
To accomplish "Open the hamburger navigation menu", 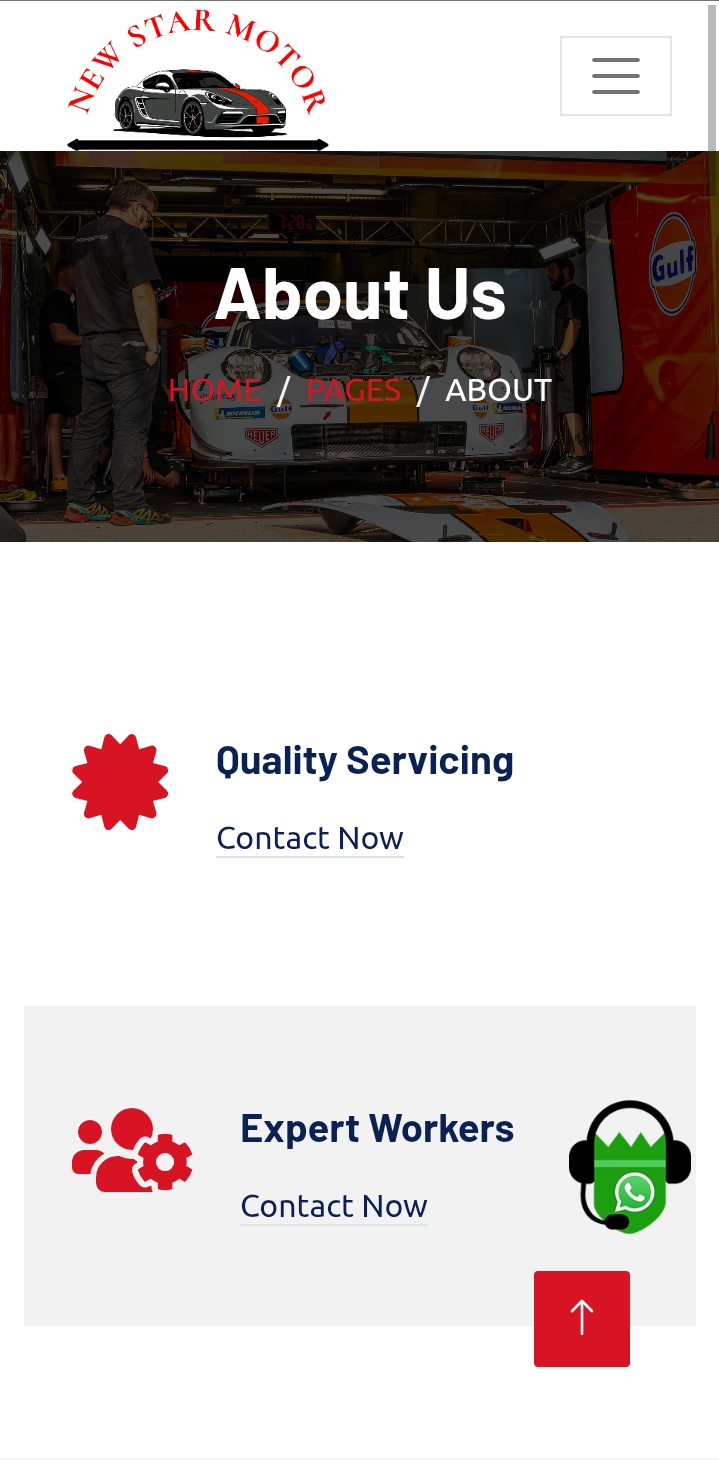I will point(615,76).
